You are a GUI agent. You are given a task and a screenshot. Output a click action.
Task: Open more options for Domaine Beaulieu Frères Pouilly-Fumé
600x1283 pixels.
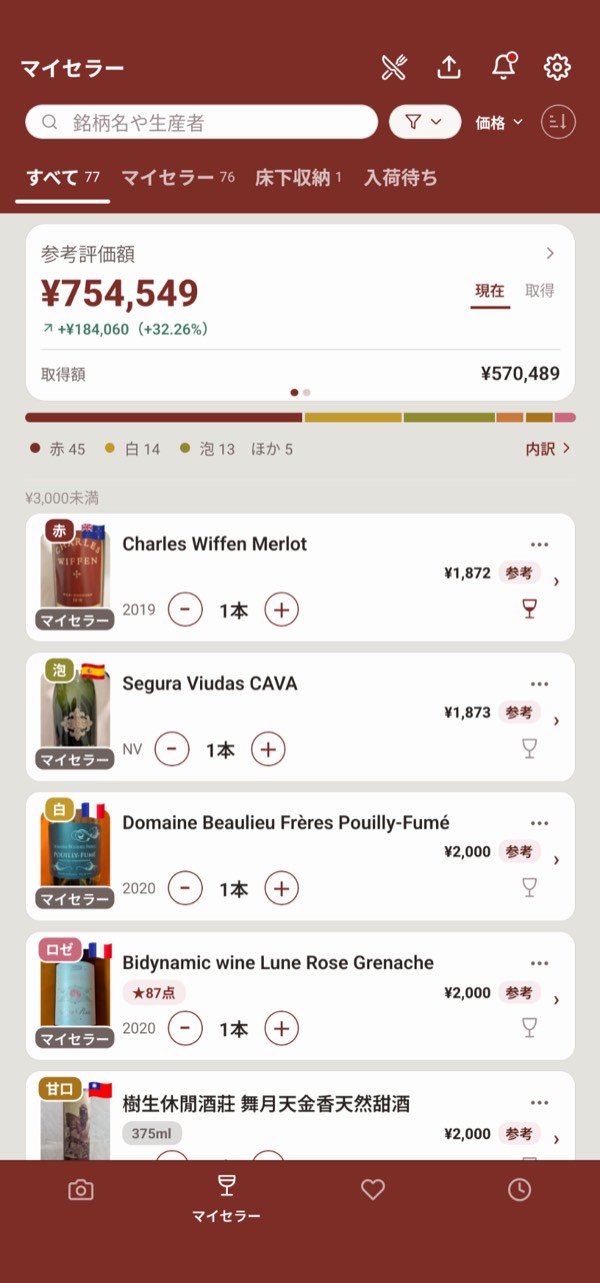click(540, 824)
